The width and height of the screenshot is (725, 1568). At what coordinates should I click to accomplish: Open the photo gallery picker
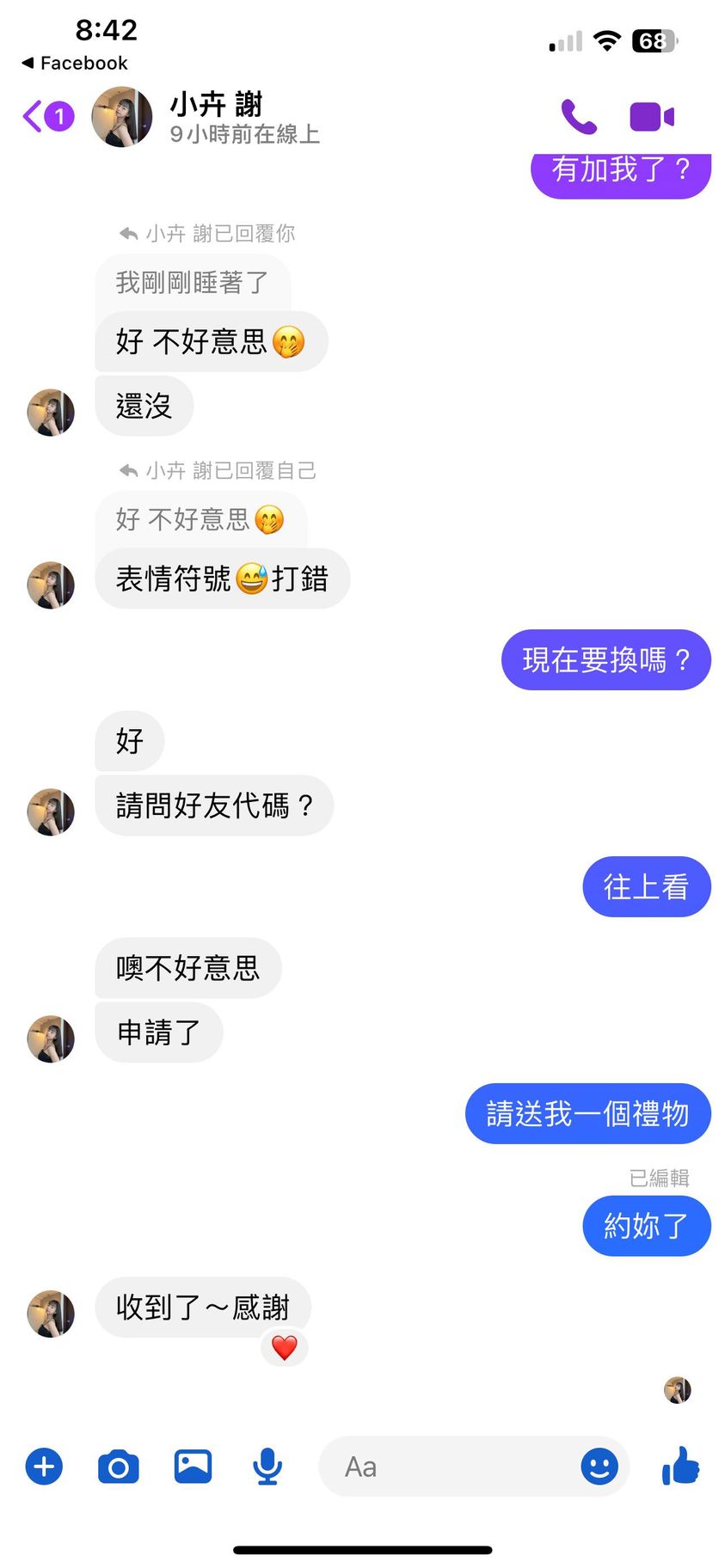point(193,1466)
